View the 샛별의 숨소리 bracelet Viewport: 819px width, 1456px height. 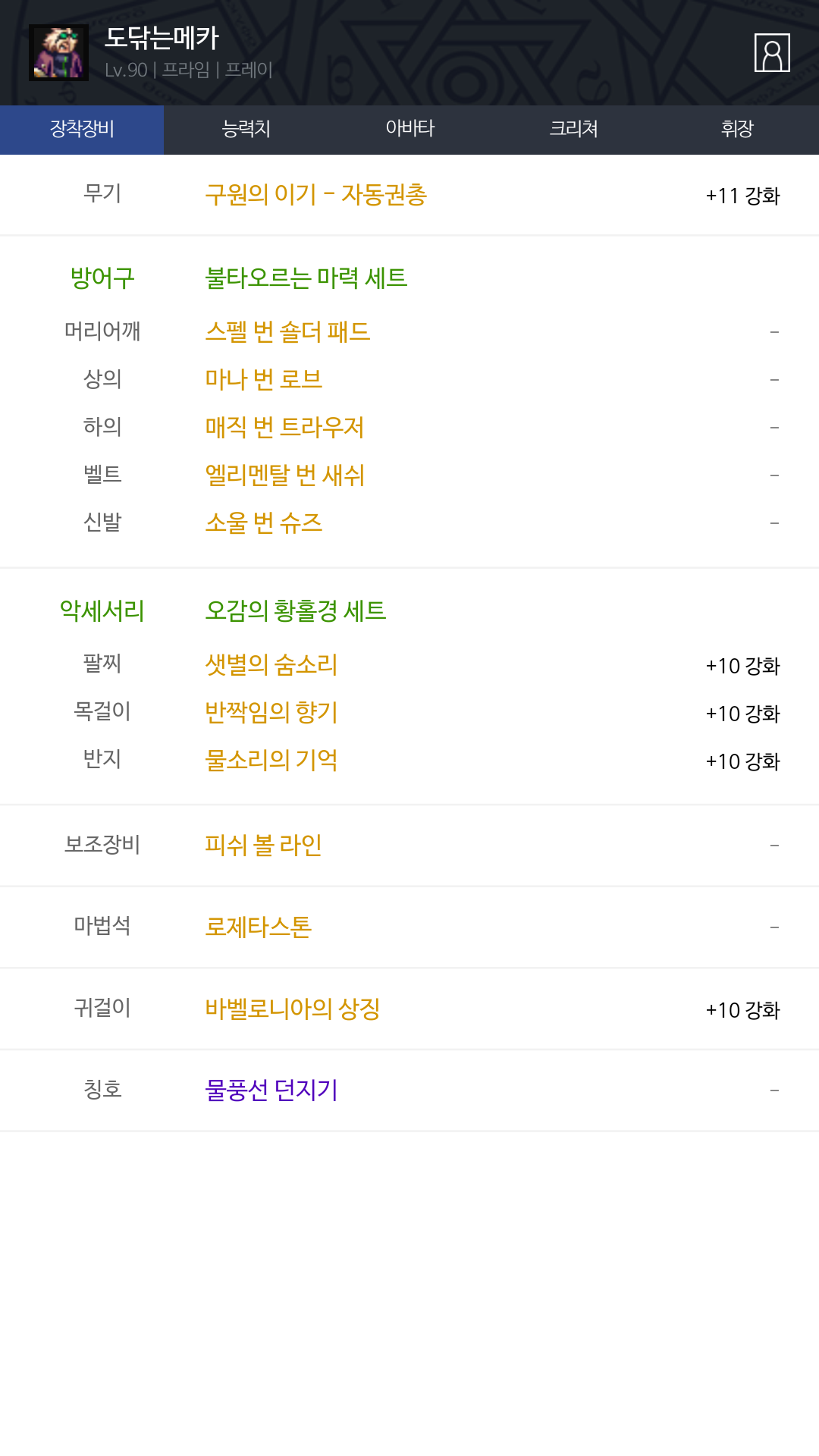[x=271, y=665]
